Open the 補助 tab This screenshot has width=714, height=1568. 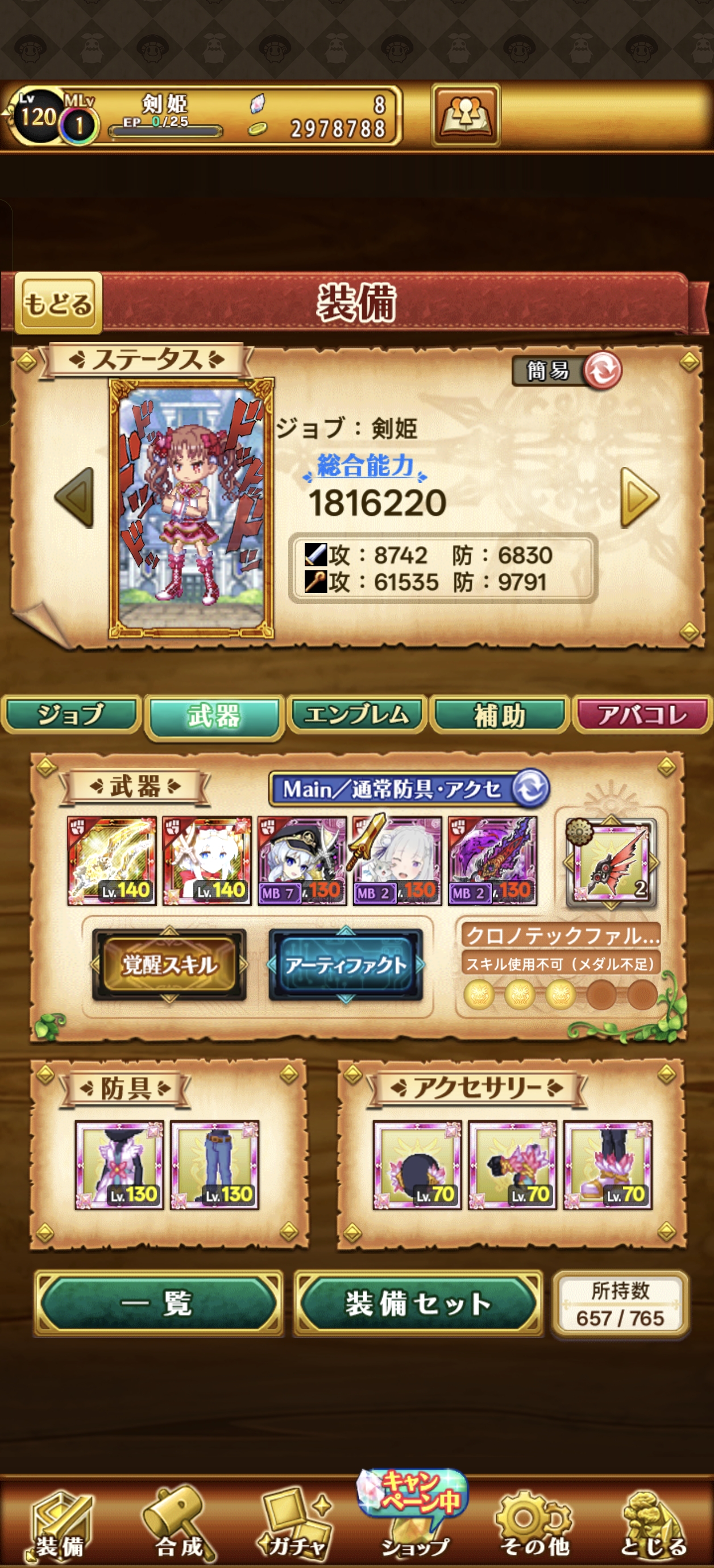(x=500, y=715)
